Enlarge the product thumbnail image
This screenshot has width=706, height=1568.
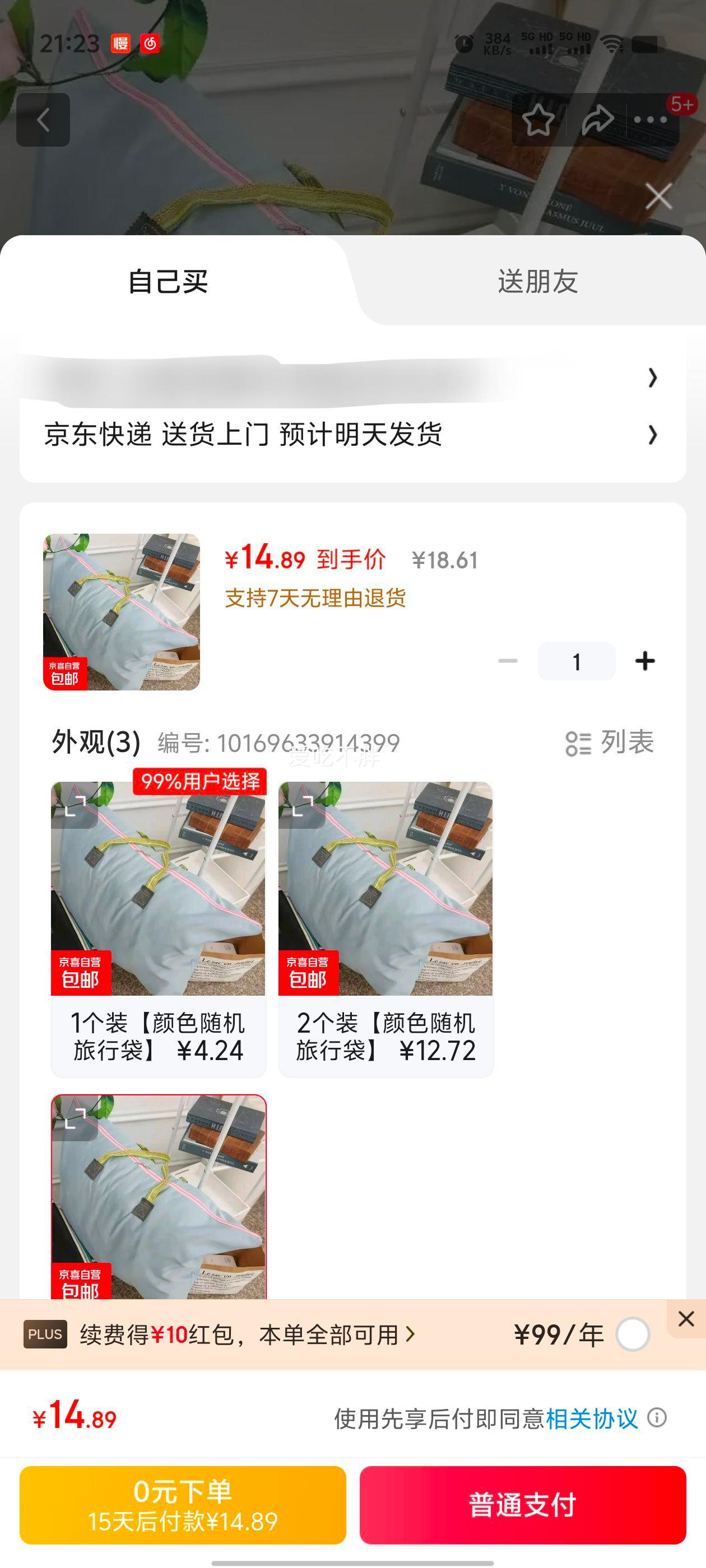121,612
